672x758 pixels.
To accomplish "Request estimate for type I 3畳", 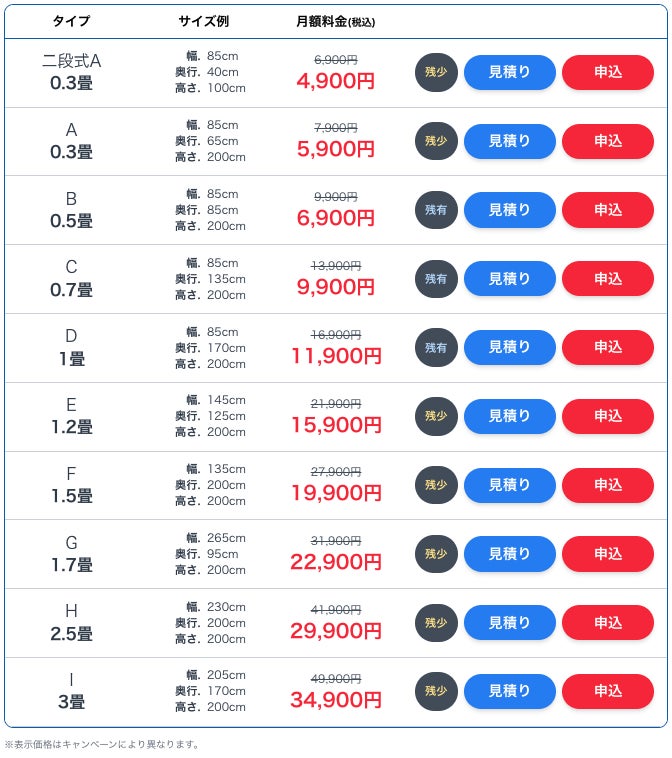I will (510, 691).
